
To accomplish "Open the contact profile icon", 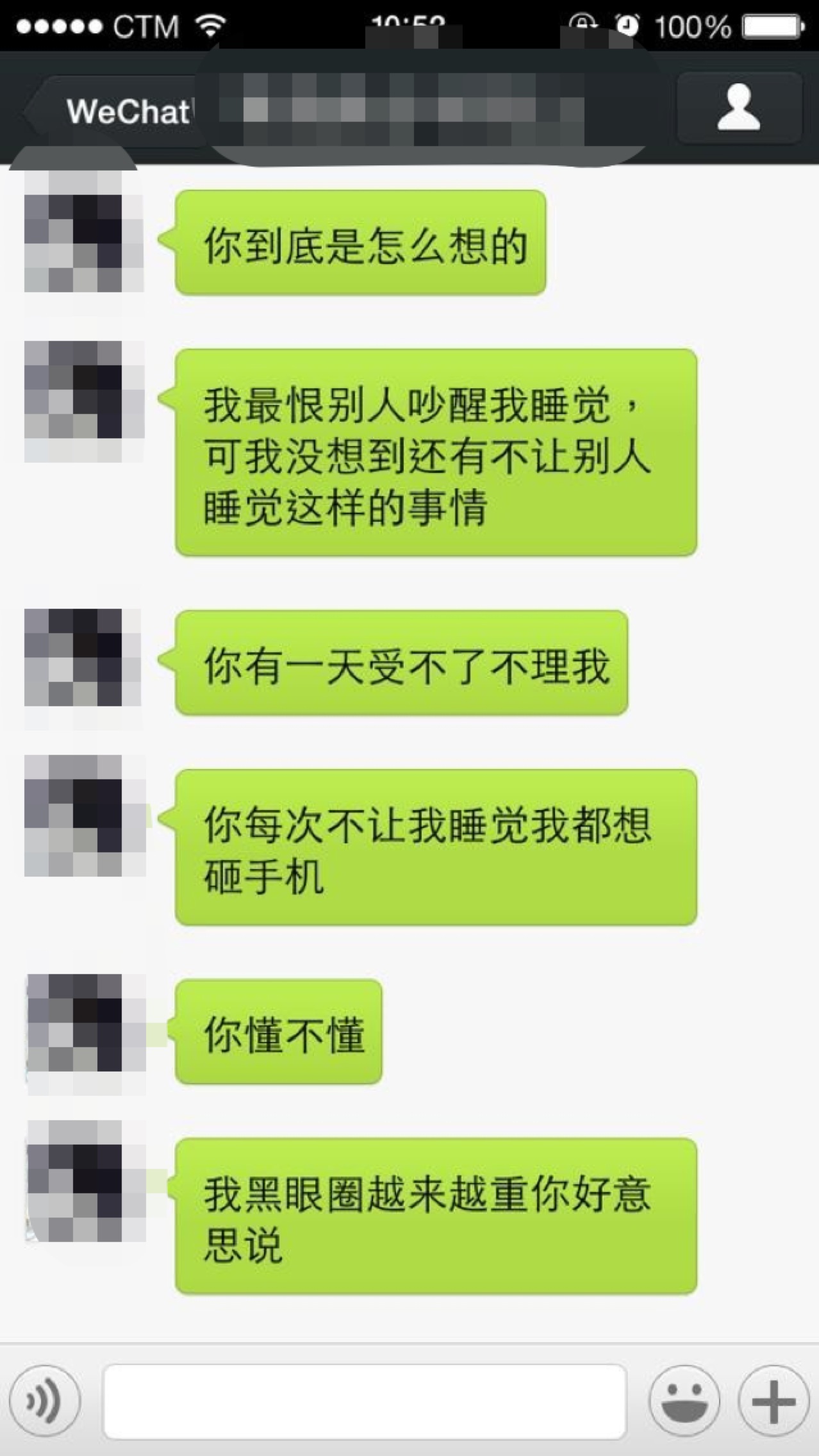I will point(739,108).
